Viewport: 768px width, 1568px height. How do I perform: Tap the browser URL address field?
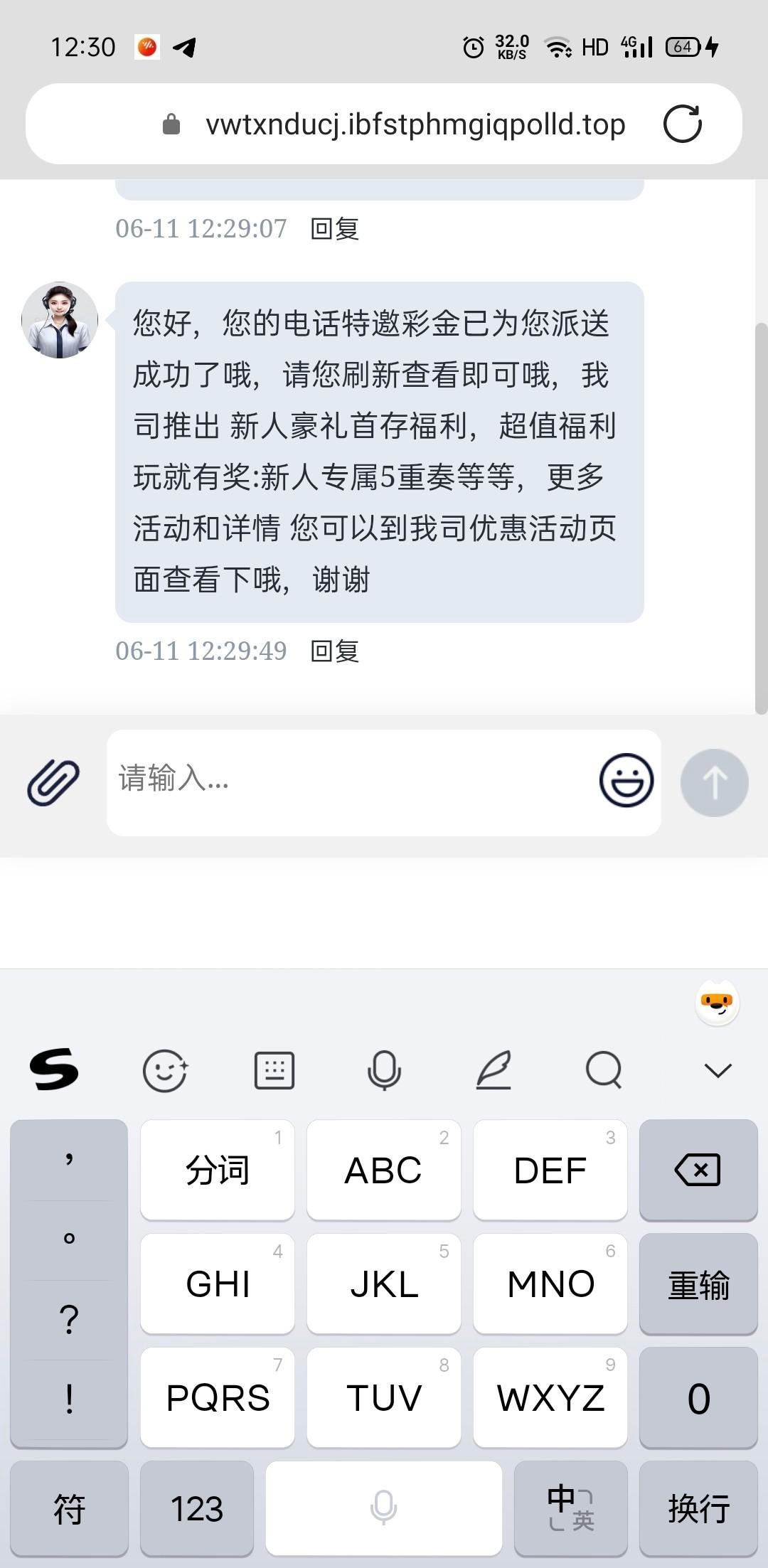(x=415, y=124)
